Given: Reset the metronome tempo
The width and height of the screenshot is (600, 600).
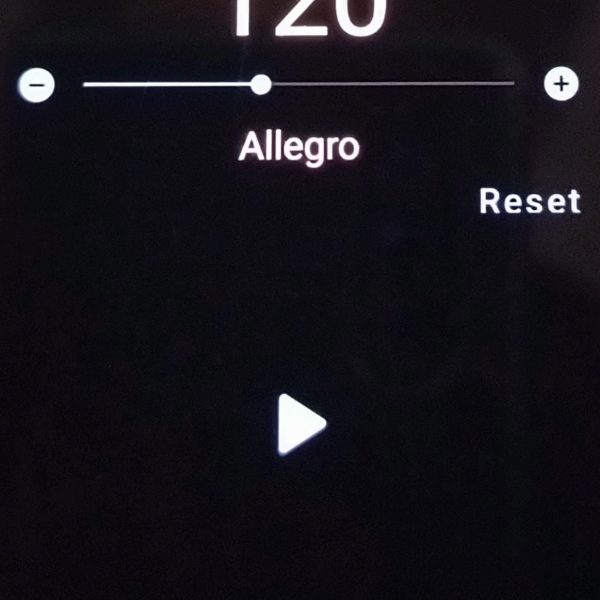Looking at the screenshot, I should click(x=529, y=201).
